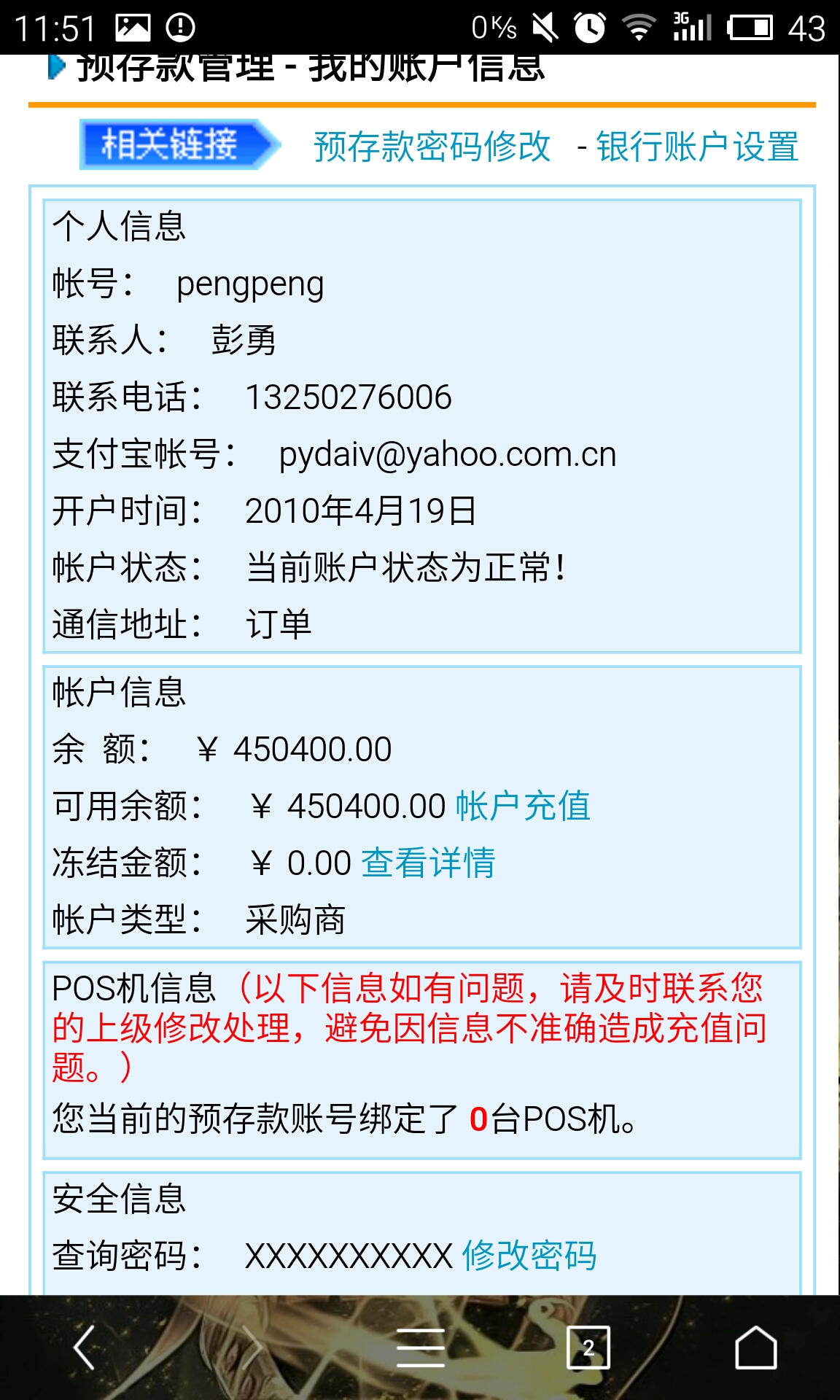This screenshot has width=840, height=1400.
Task: Open 查看详情 for the frozen amount
Action: (429, 863)
